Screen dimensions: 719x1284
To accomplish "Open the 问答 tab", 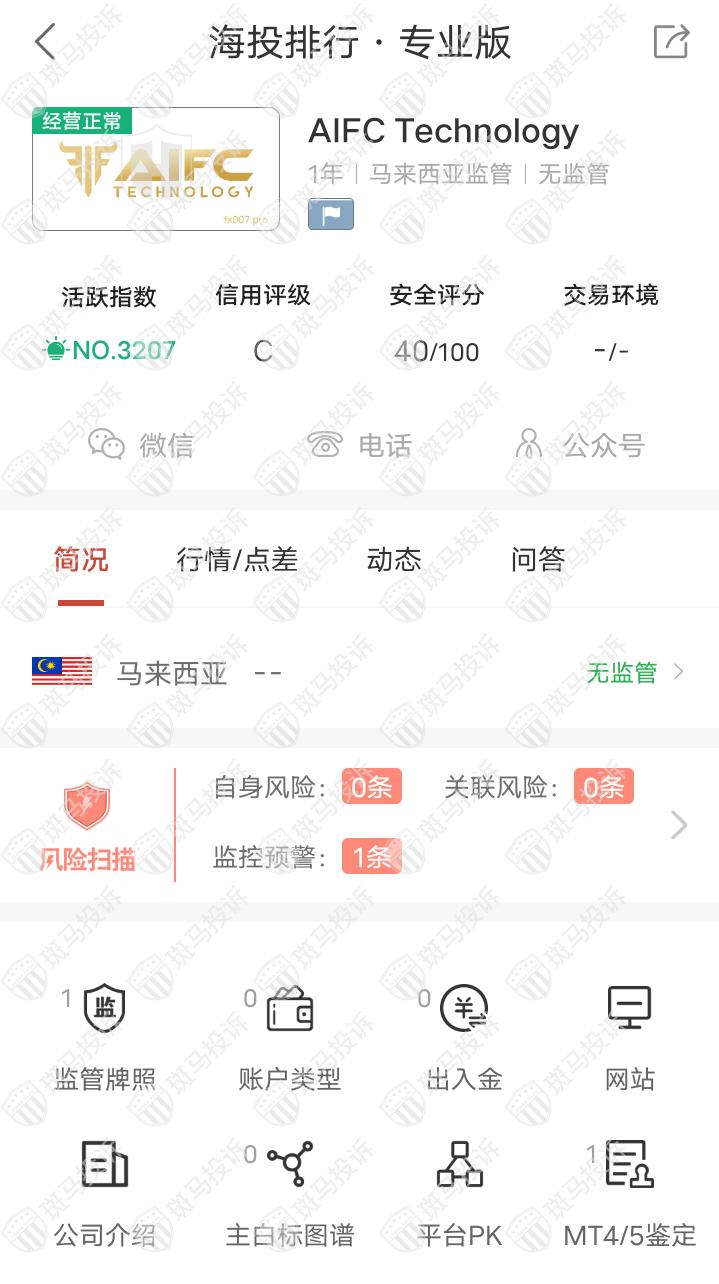I will point(538,560).
